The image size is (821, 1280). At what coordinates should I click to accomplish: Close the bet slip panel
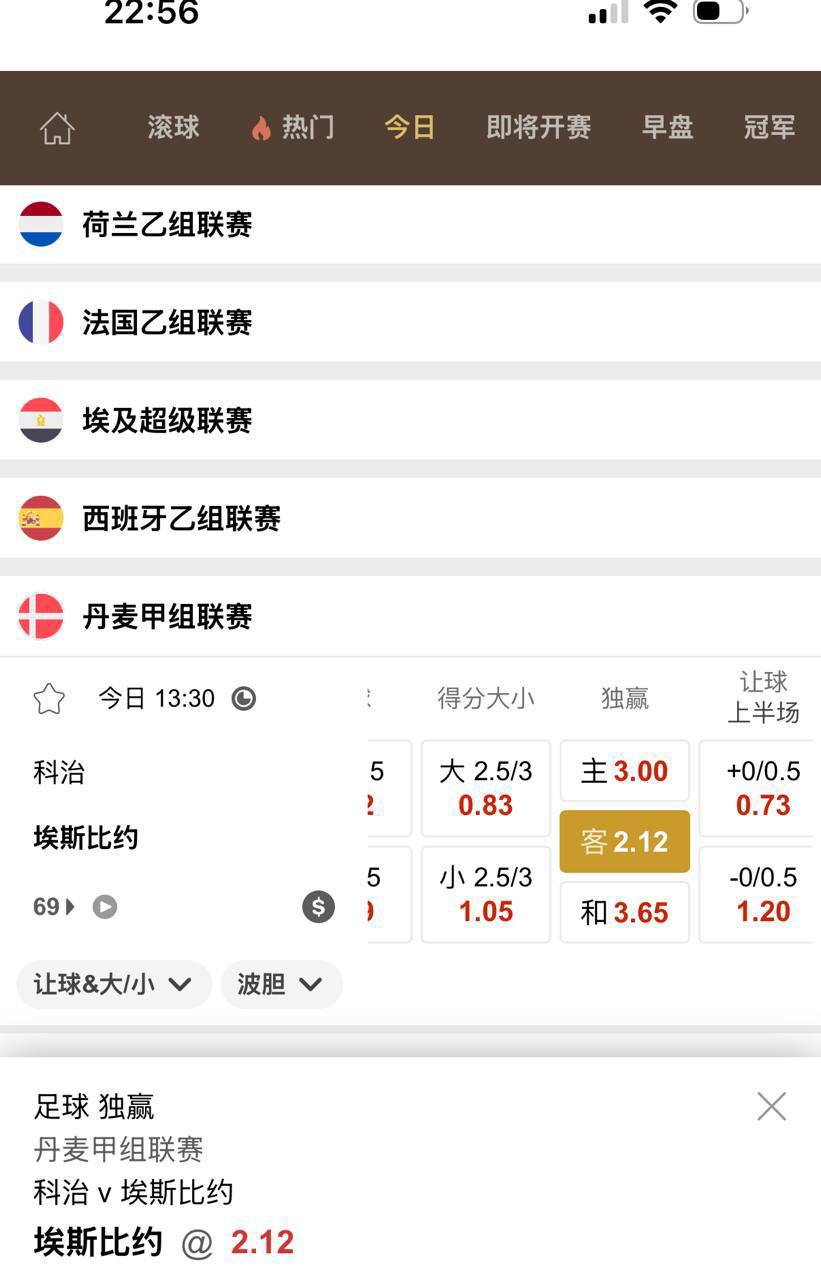[x=771, y=1106]
